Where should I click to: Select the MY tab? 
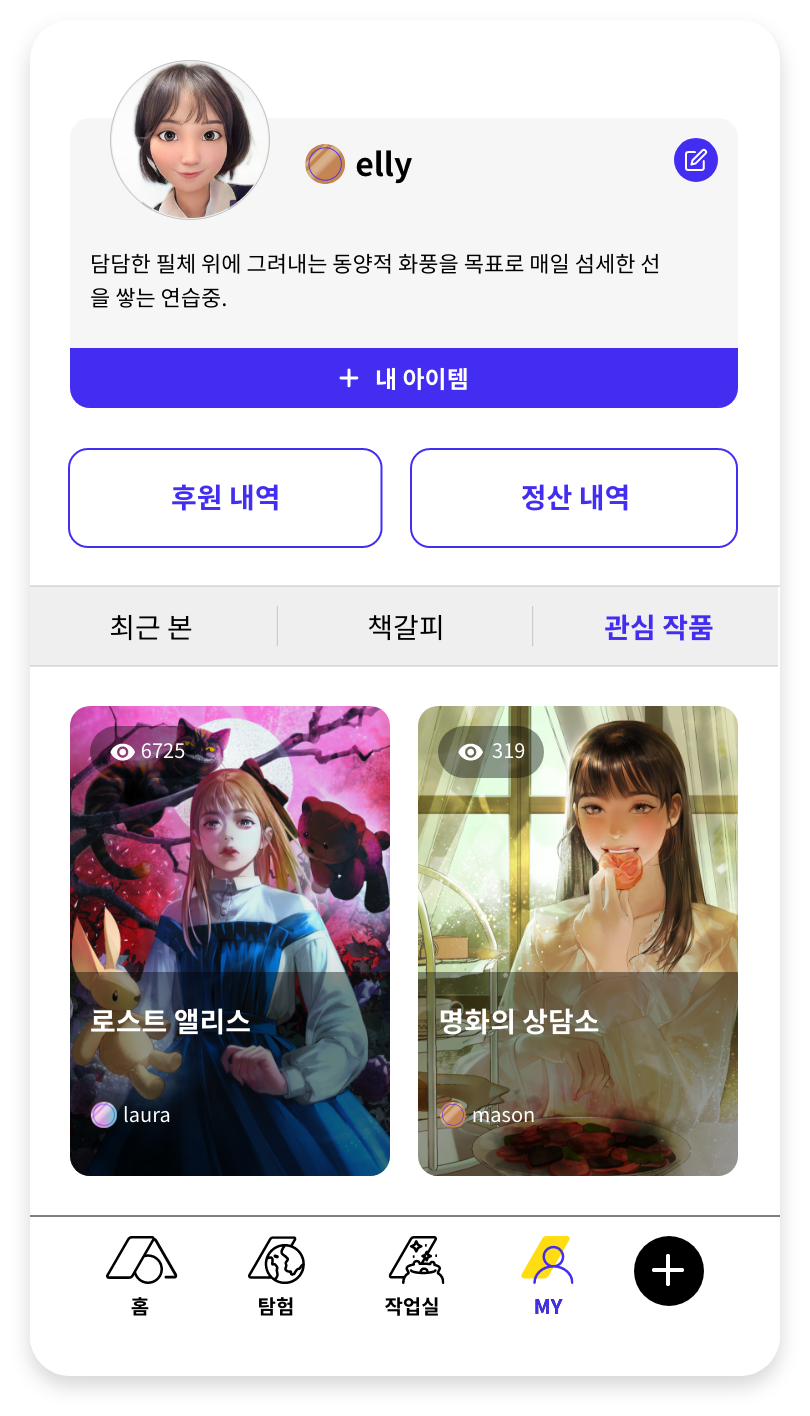[x=548, y=1275]
